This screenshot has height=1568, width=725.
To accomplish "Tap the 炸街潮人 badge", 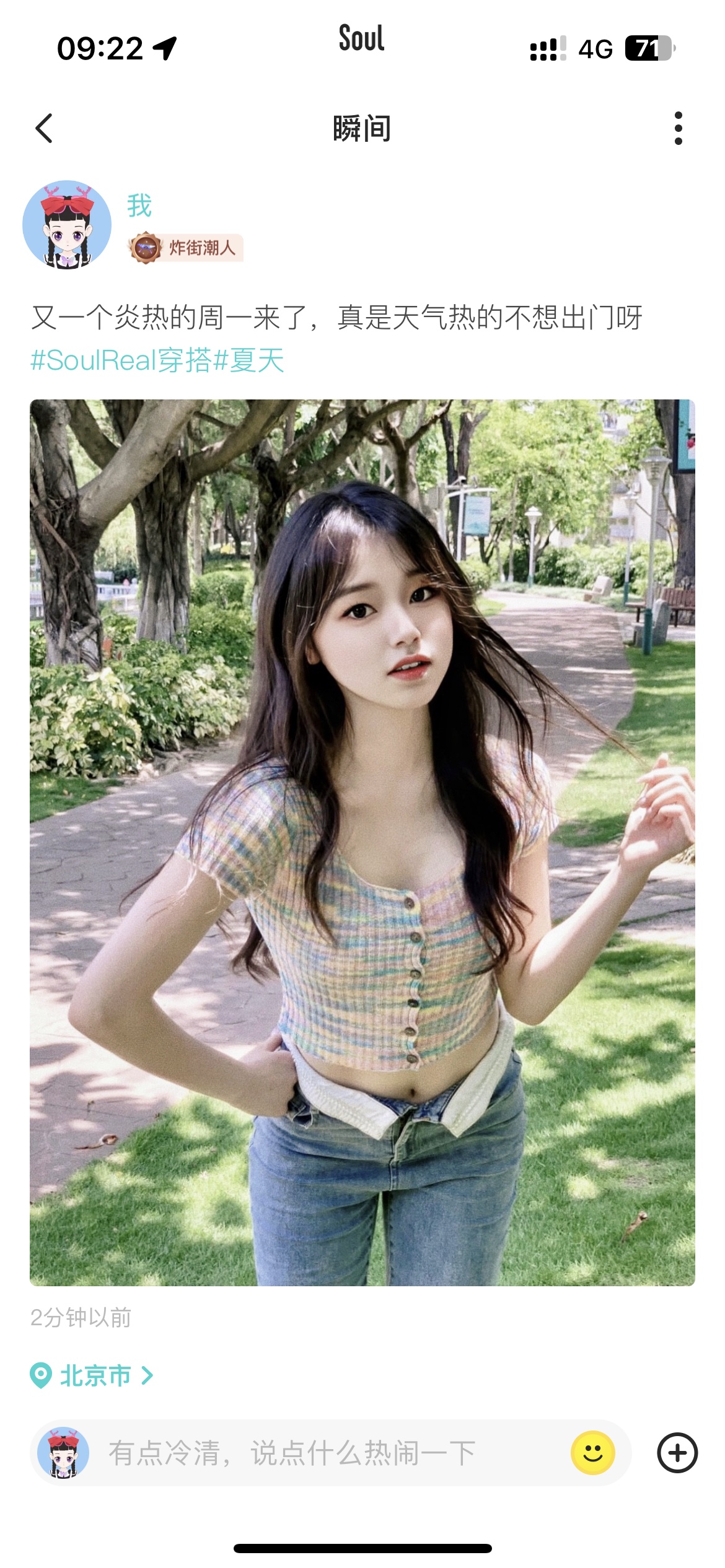I will coord(187,248).
